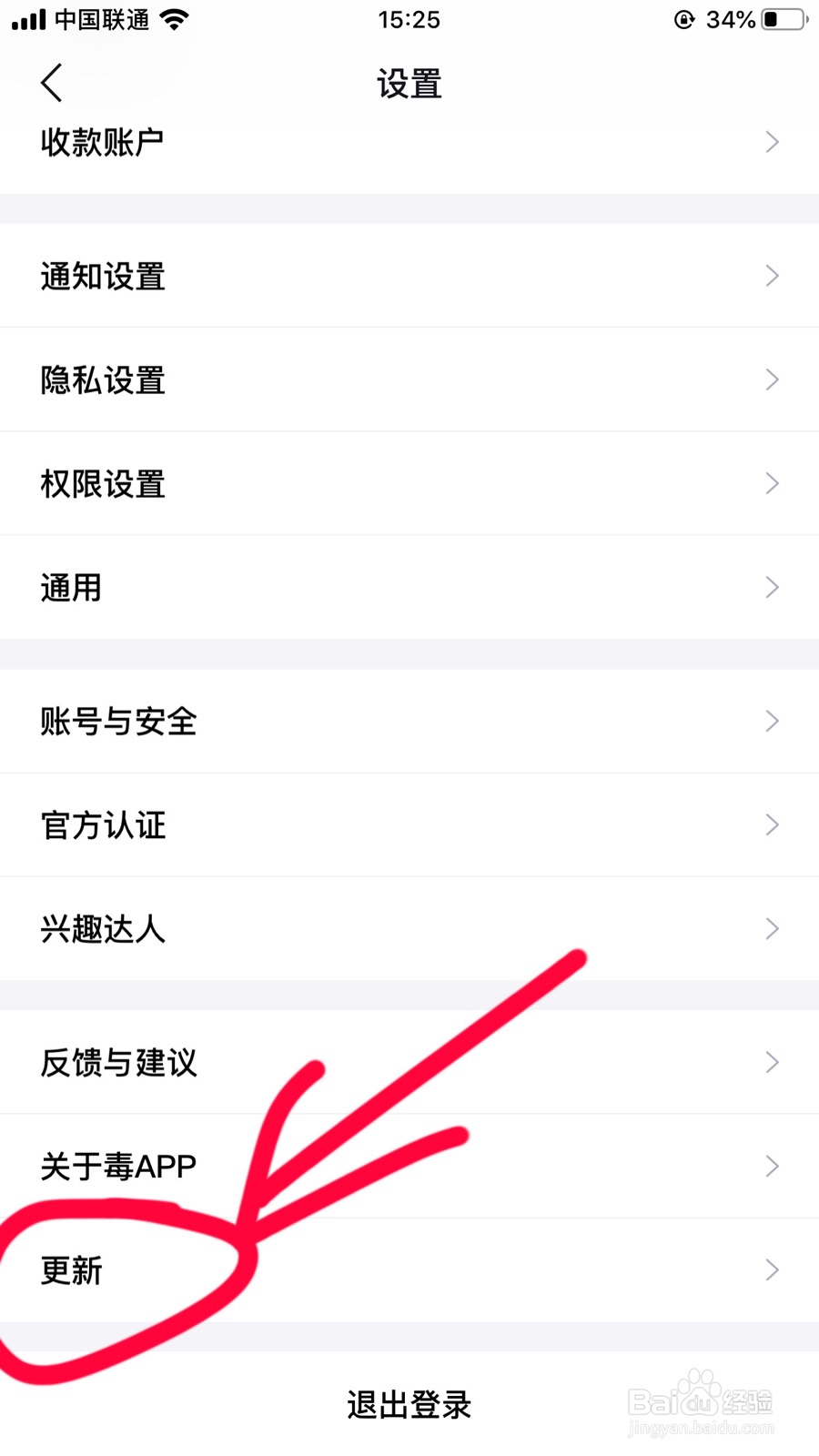
Task: Tap the chevron on the 收款账户 row
Action: coord(773,142)
